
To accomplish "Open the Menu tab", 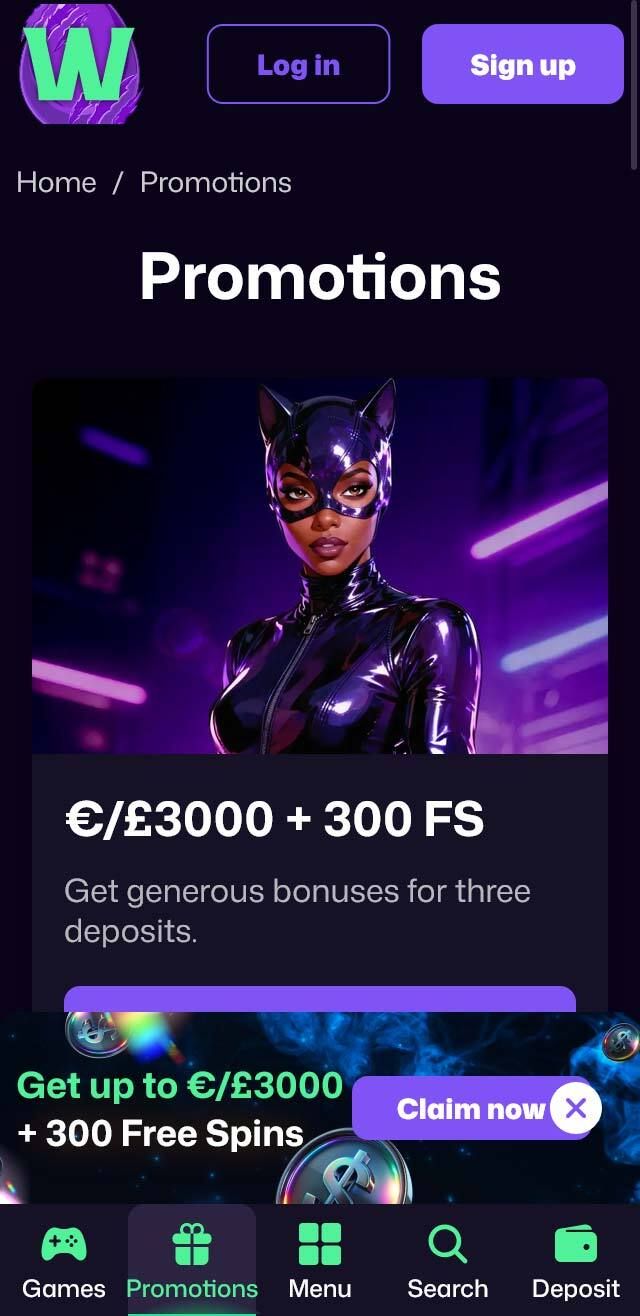I will coord(320,1260).
